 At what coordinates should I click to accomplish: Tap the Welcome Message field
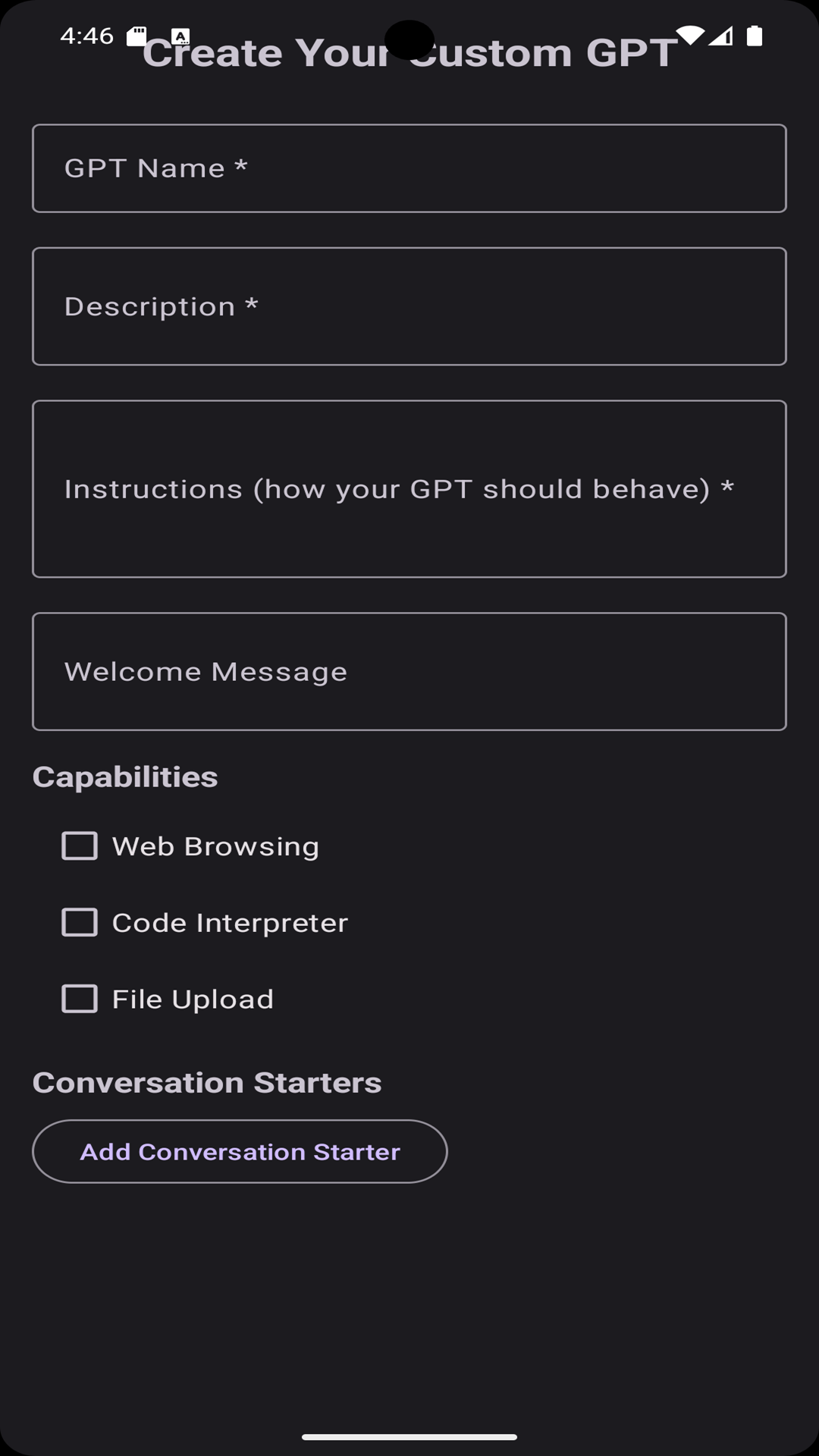pyautogui.click(x=409, y=672)
